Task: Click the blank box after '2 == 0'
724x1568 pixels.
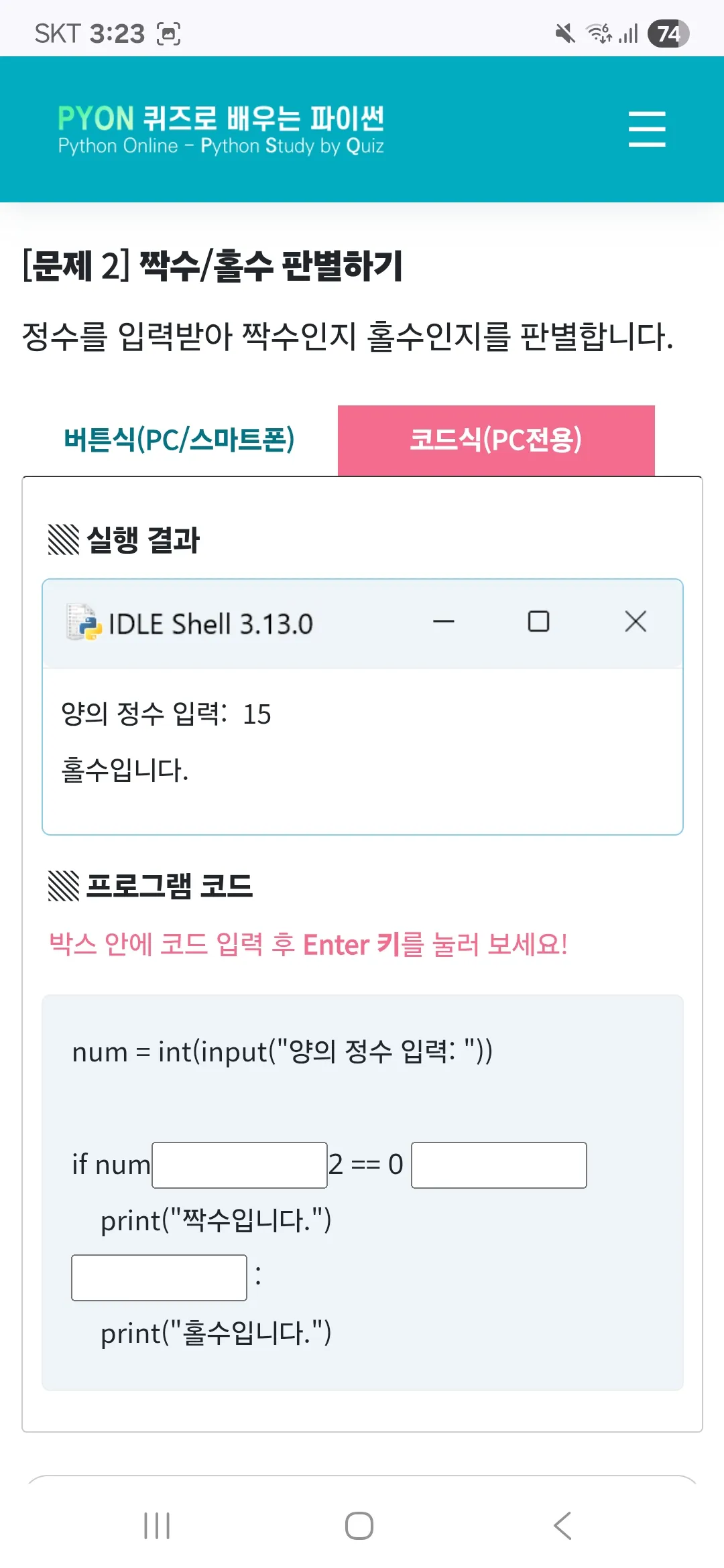Action: pos(499,1165)
